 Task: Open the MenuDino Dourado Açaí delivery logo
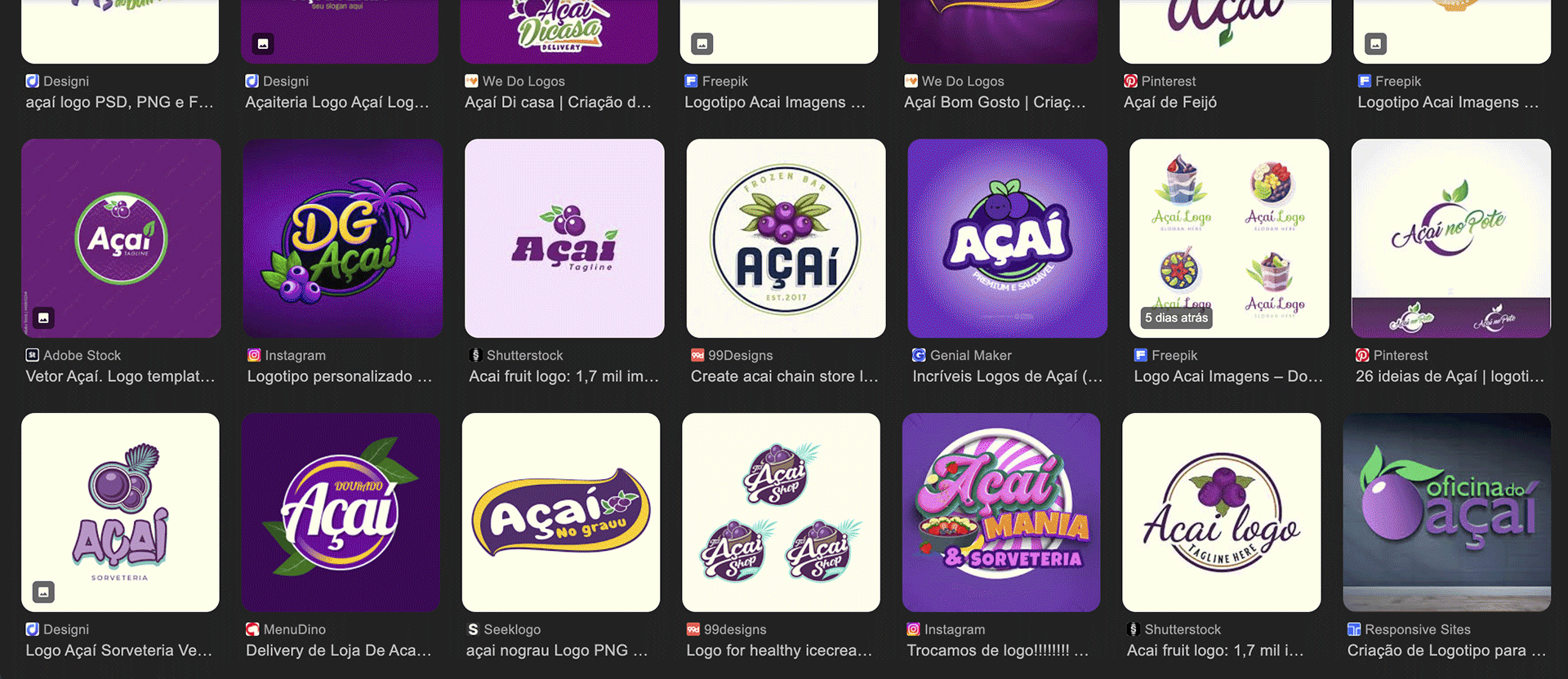tap(341, 513)
